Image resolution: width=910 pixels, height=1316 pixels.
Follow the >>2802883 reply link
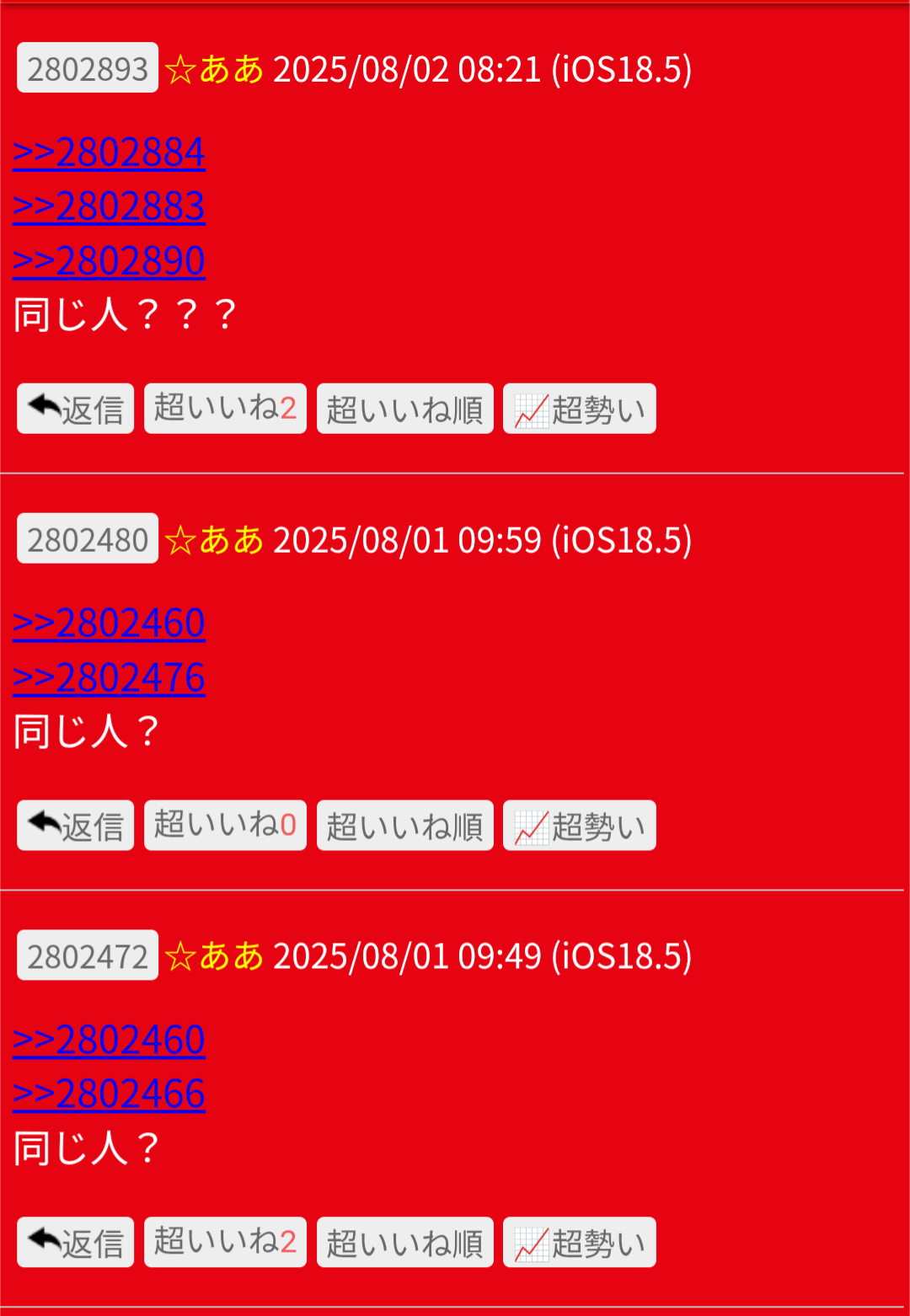click(x=109, y=206)
